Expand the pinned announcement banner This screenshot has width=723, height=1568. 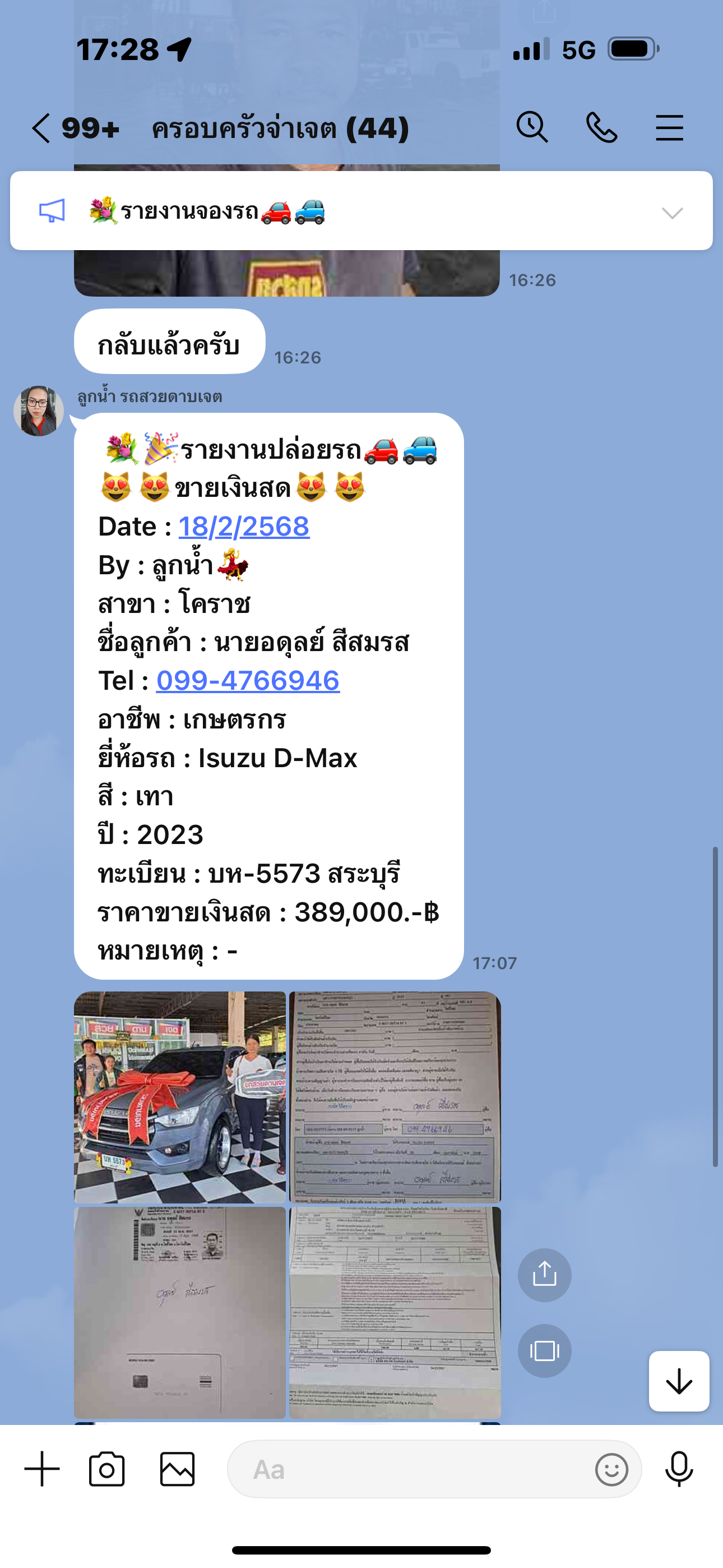(x=672, y=213)
